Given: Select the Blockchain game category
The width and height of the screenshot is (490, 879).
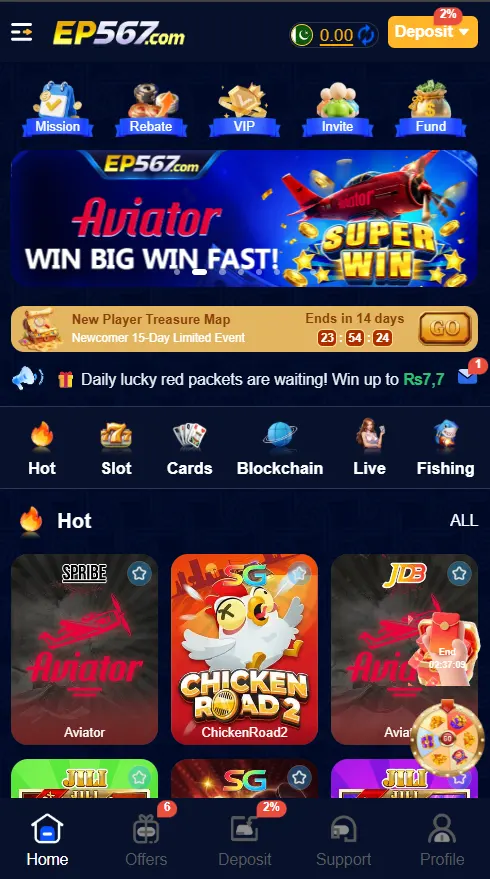Looking at the screenshot, I should click(x=280, y=448).
